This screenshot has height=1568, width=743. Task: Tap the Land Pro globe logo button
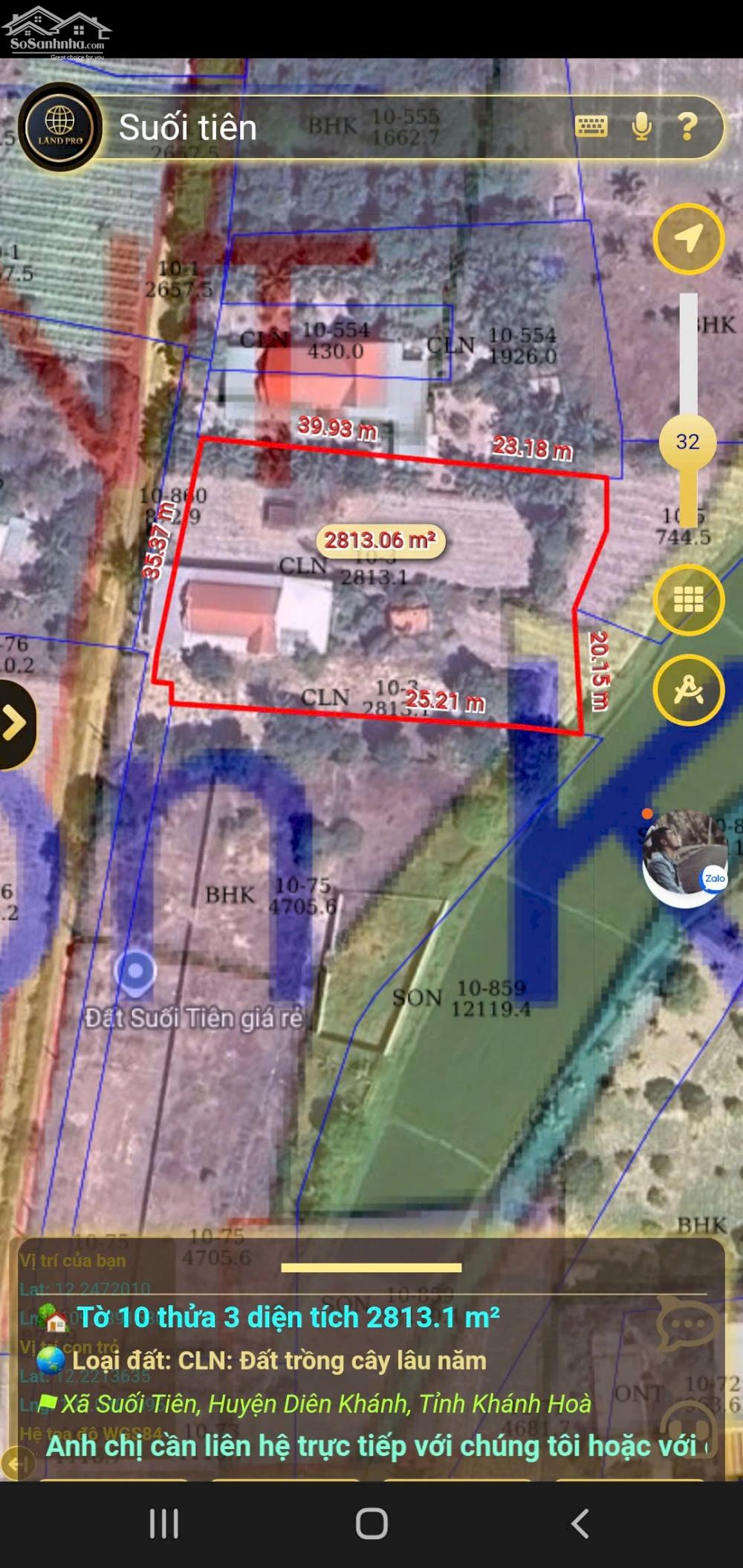[60, 127]
